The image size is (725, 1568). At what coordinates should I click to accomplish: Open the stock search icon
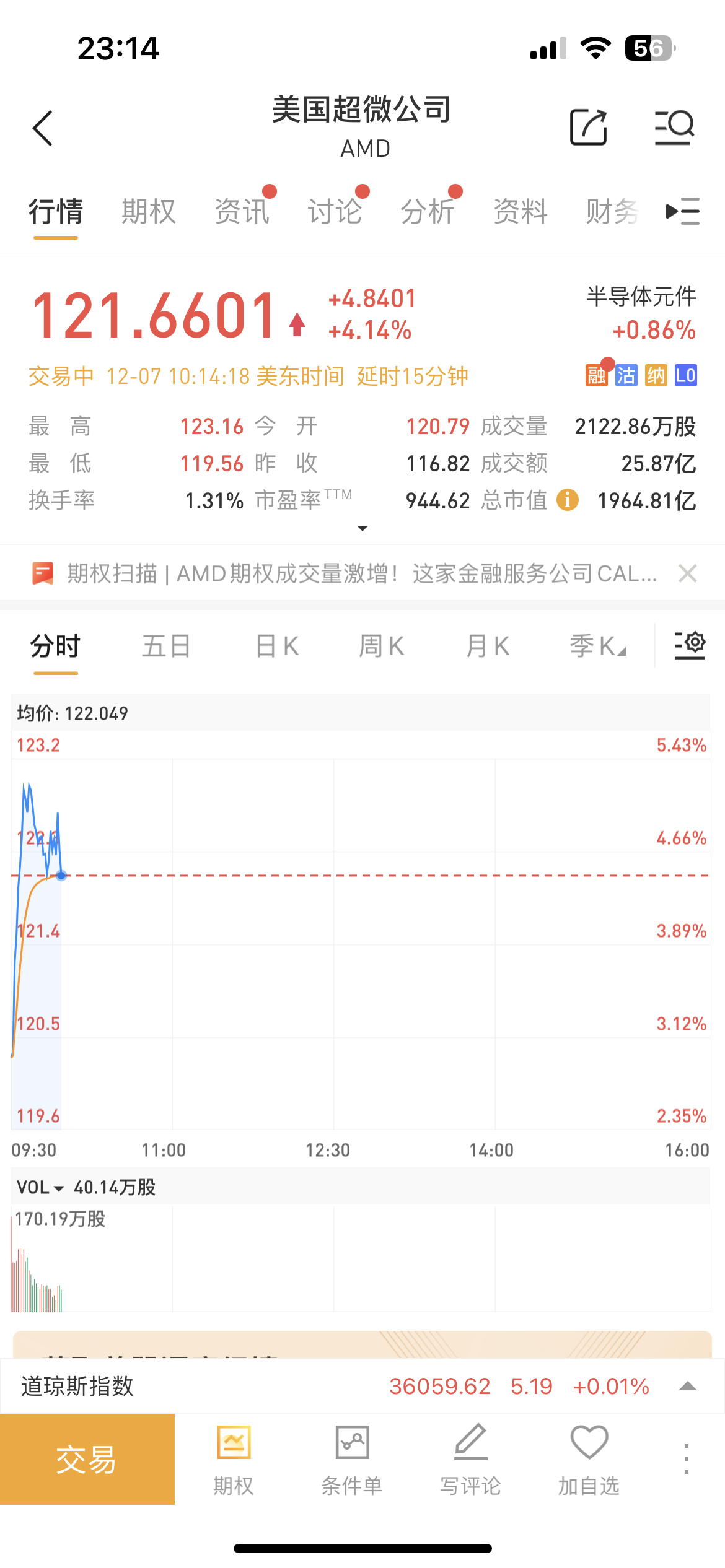(674, 128)
